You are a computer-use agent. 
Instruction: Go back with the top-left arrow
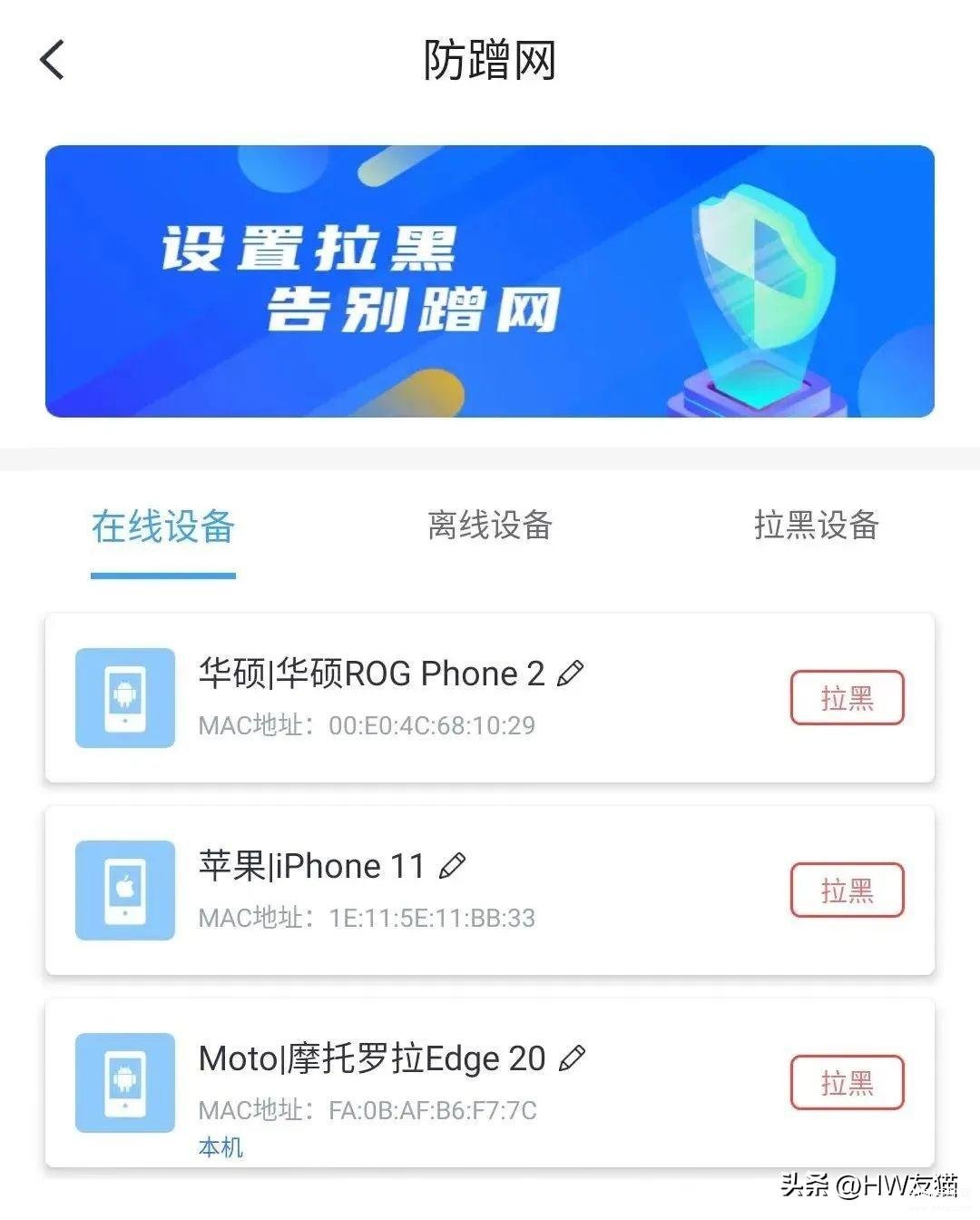[53, 61]
